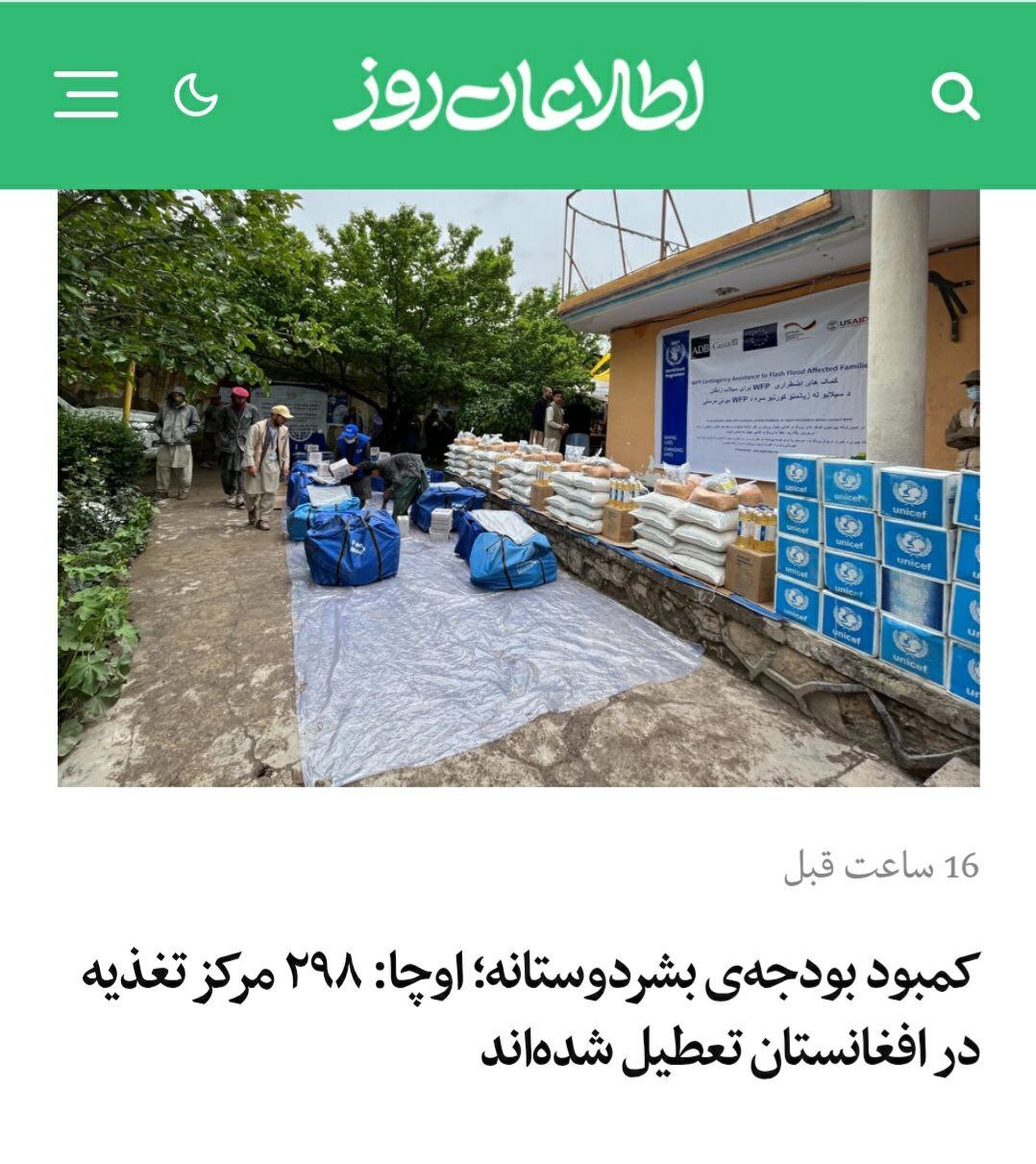Open the search magnifier
The height and width of the screenshot is (1164, 1036).
tap(954, 95)
